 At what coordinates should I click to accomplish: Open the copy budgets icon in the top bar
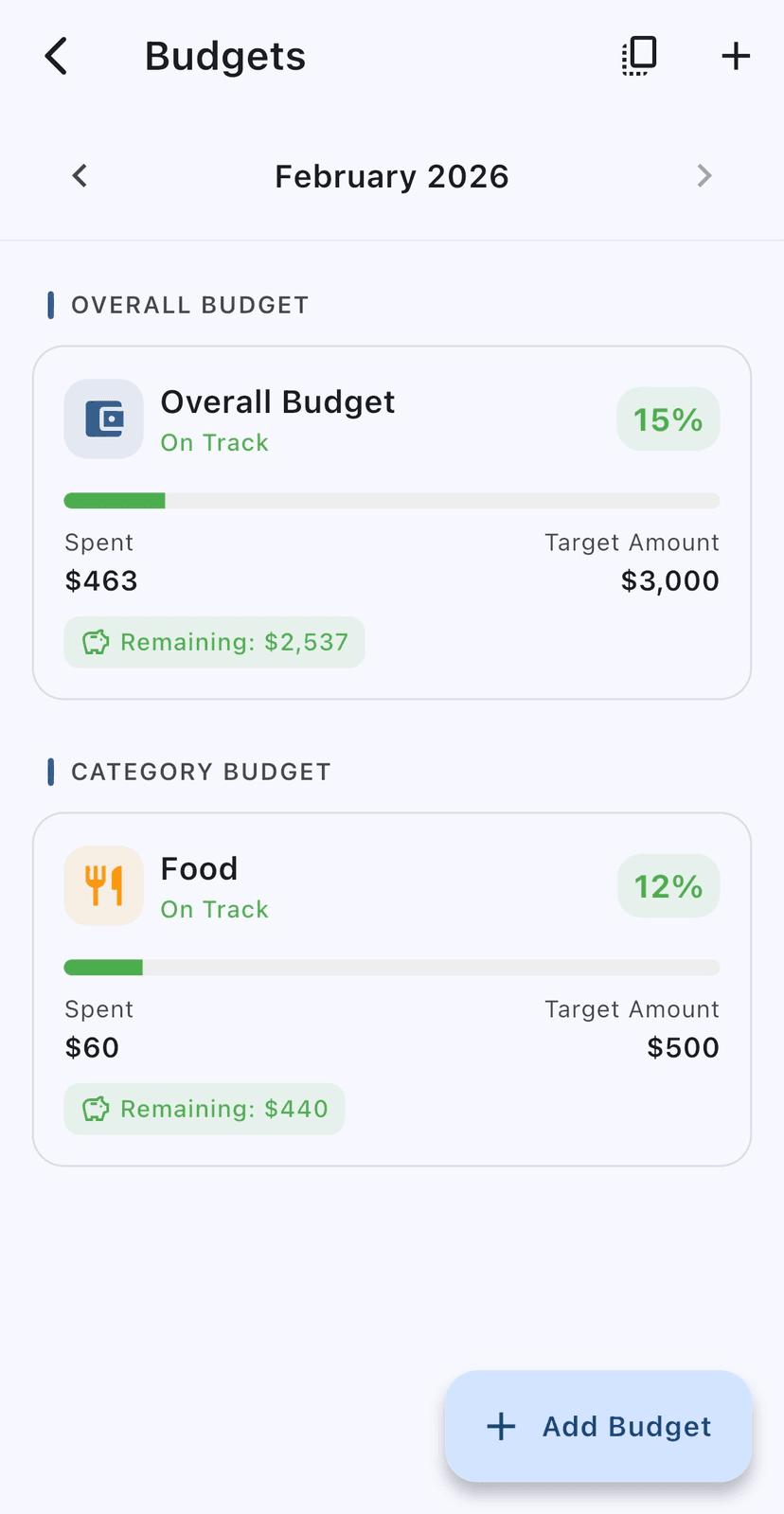pos(639,55)
